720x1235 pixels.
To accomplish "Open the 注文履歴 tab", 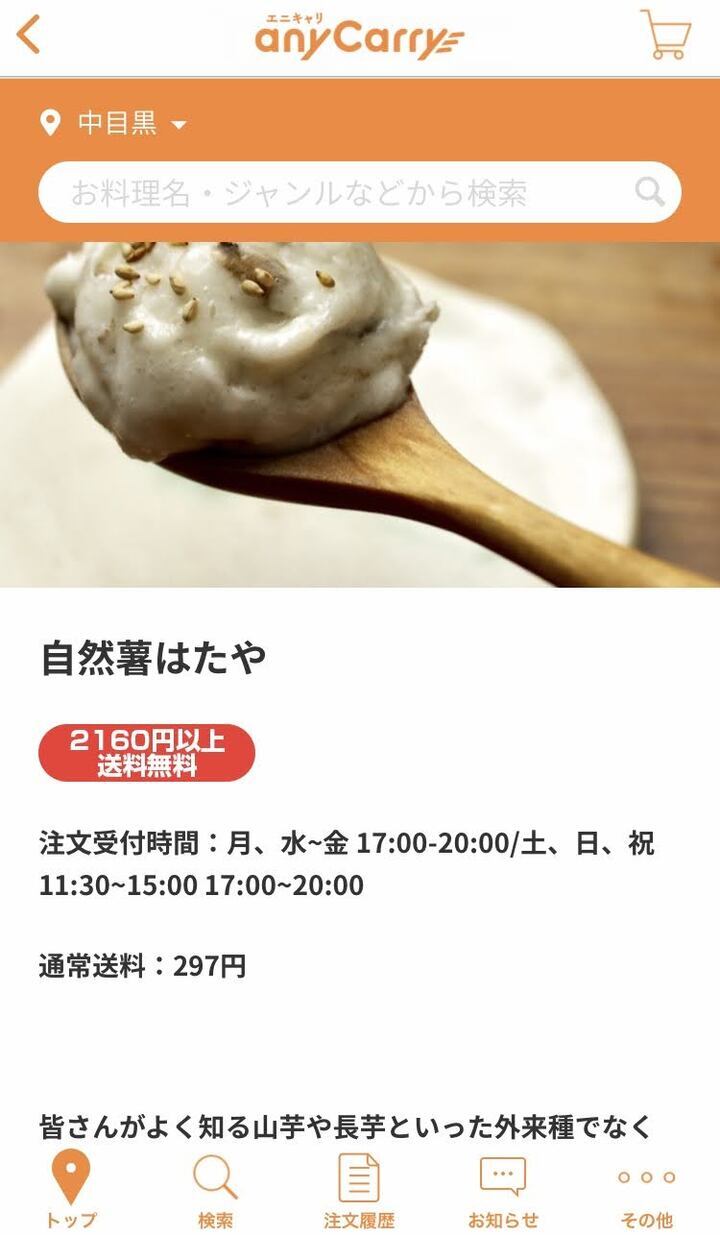I will (359, 1190).
